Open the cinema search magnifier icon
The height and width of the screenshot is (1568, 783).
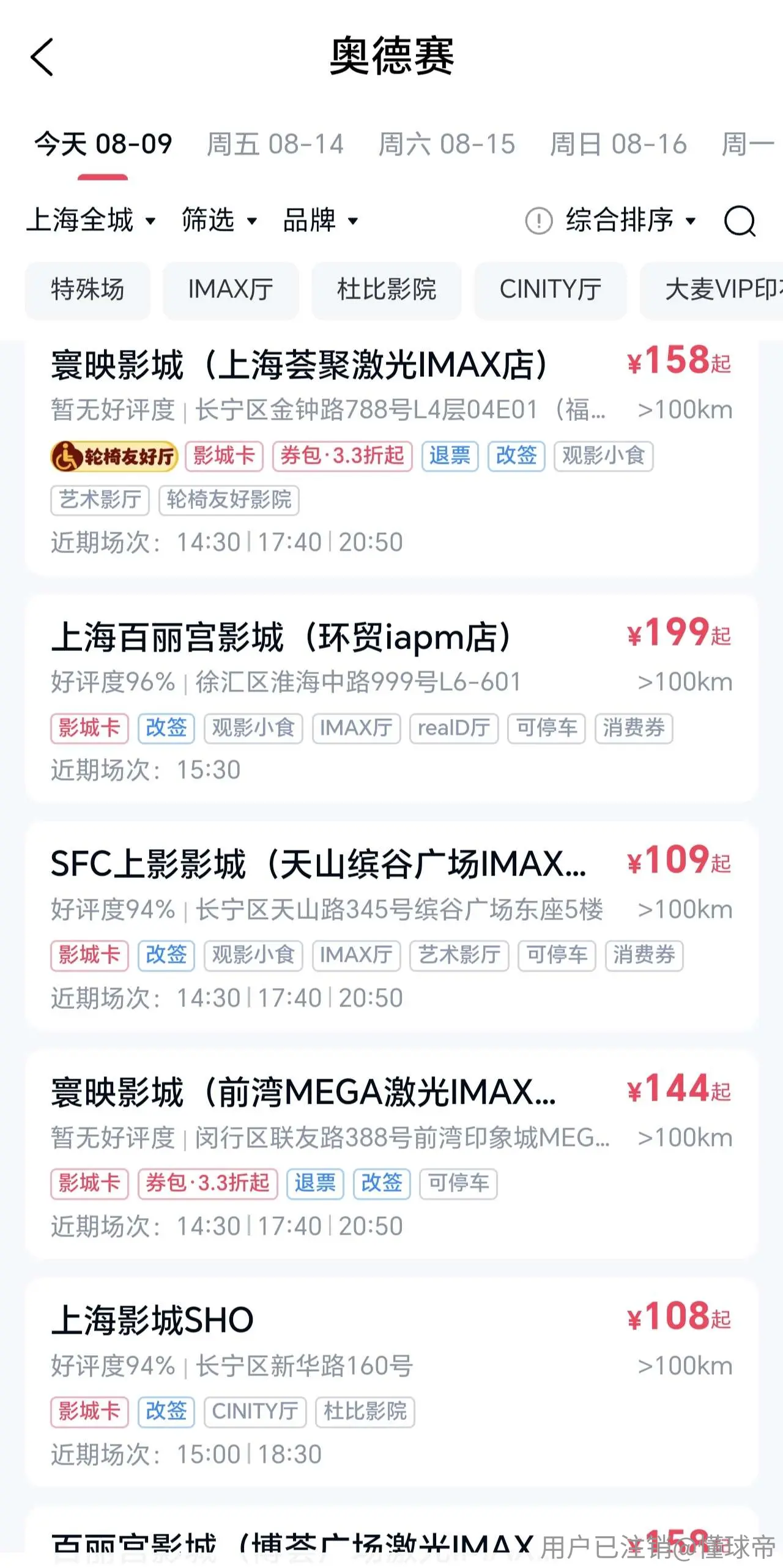pyautogui.click(x=740, y=220)
